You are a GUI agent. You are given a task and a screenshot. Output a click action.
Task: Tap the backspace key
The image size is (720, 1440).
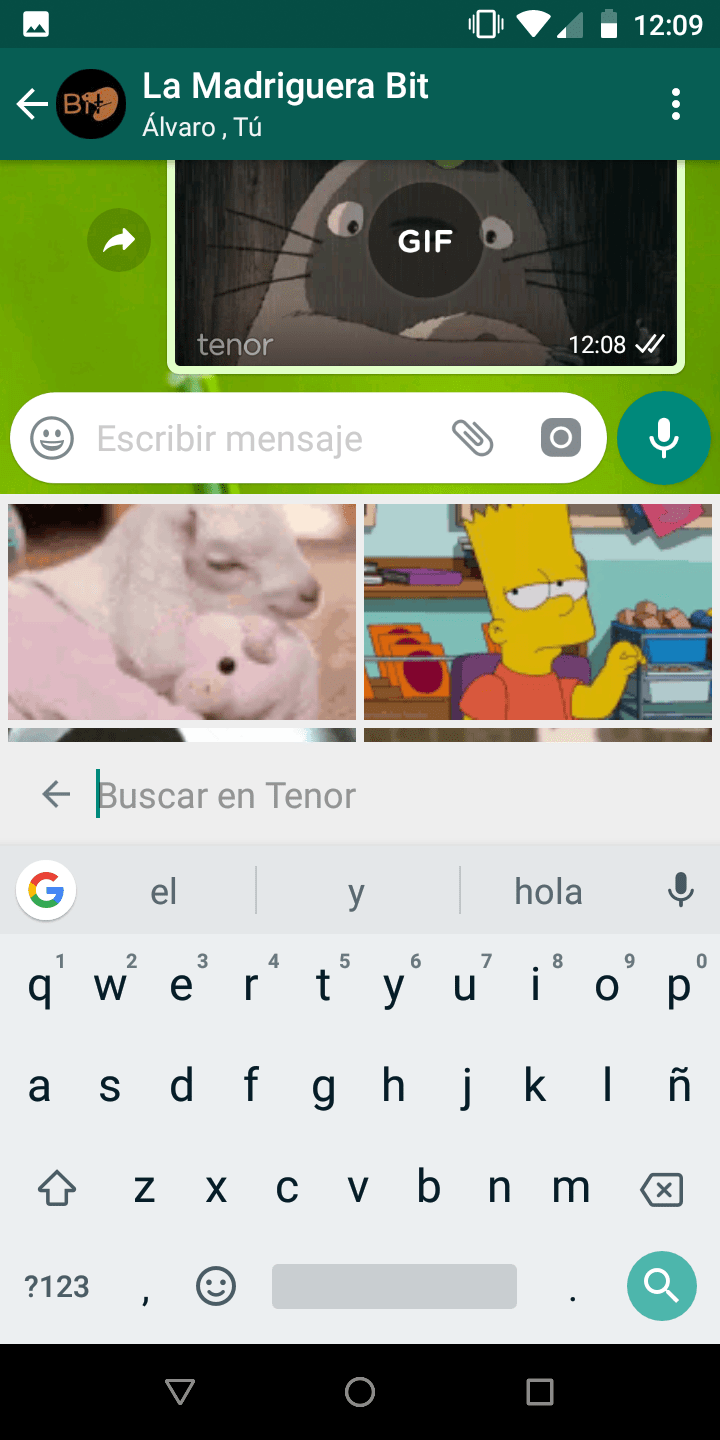[661, 1189]
